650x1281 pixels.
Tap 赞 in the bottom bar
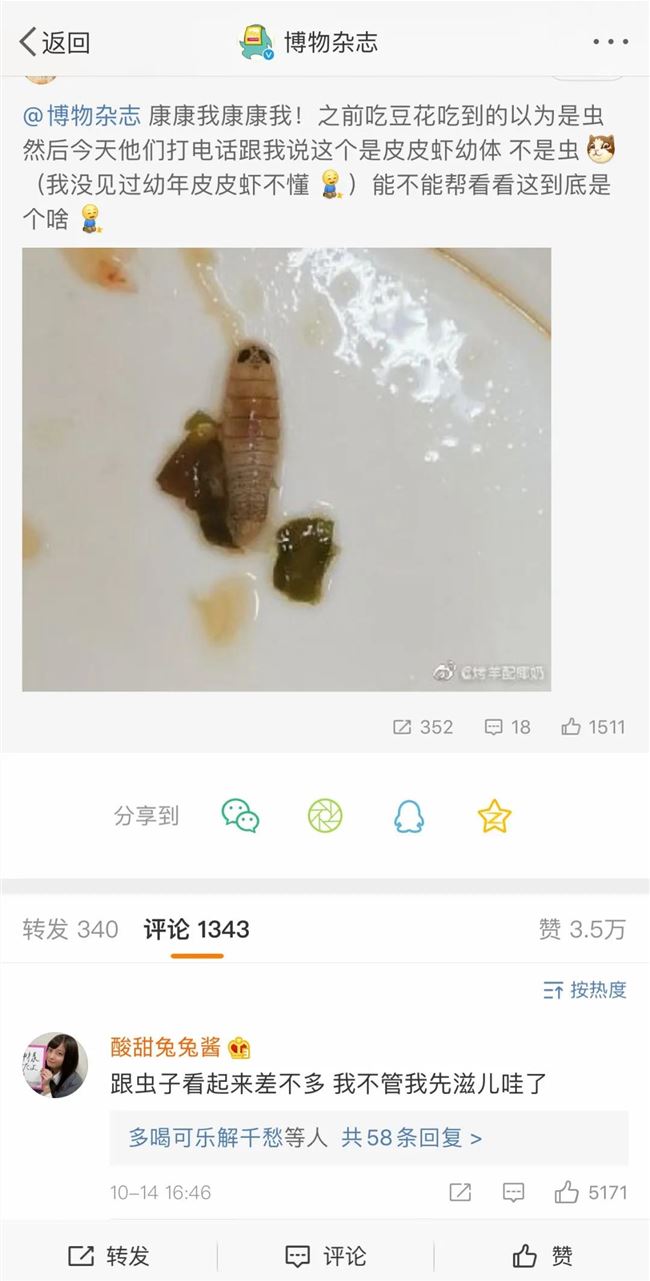(542, 1256)
